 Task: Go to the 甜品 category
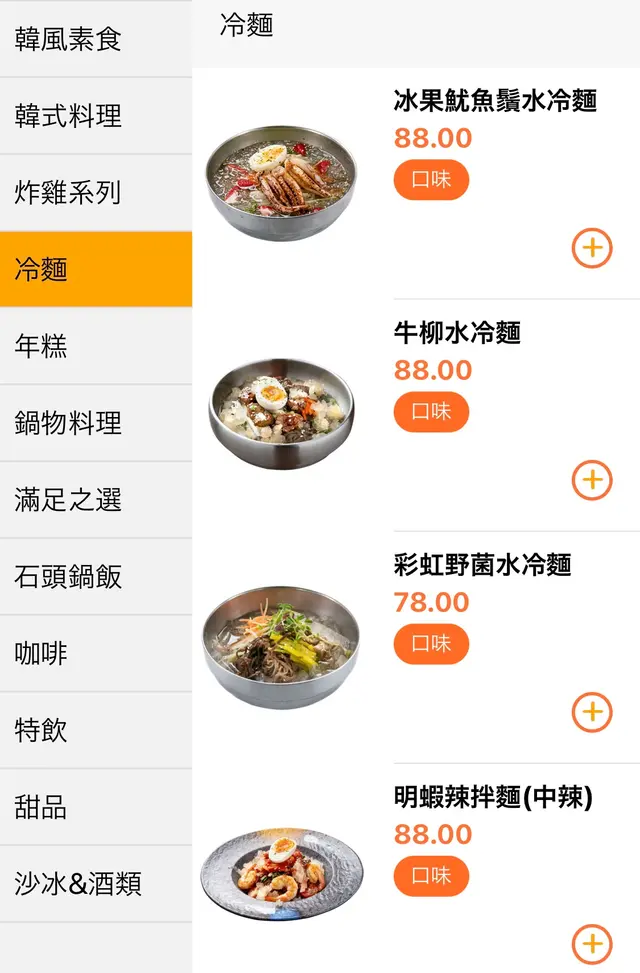coord(96,807)
